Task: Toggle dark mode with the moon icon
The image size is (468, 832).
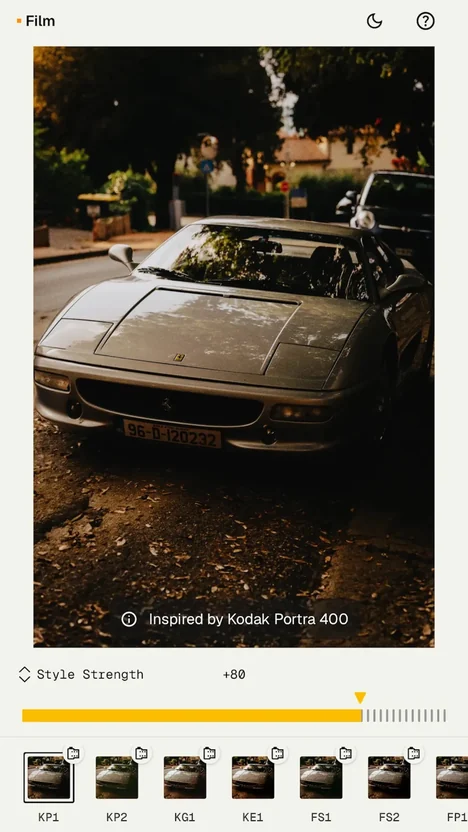Action: coord(374,21)
